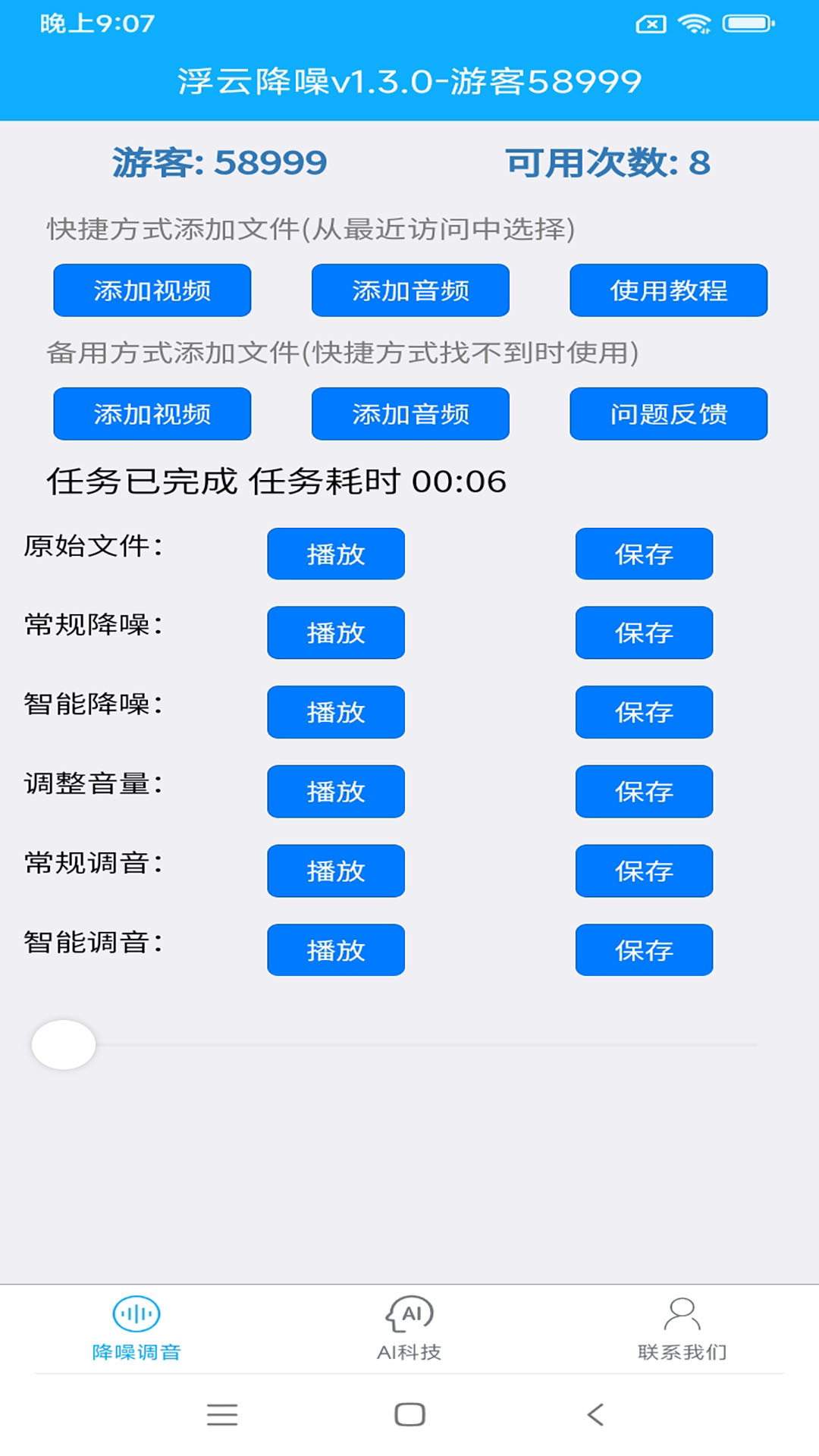Save the 常规降噪 result

(x=644, y=633)
